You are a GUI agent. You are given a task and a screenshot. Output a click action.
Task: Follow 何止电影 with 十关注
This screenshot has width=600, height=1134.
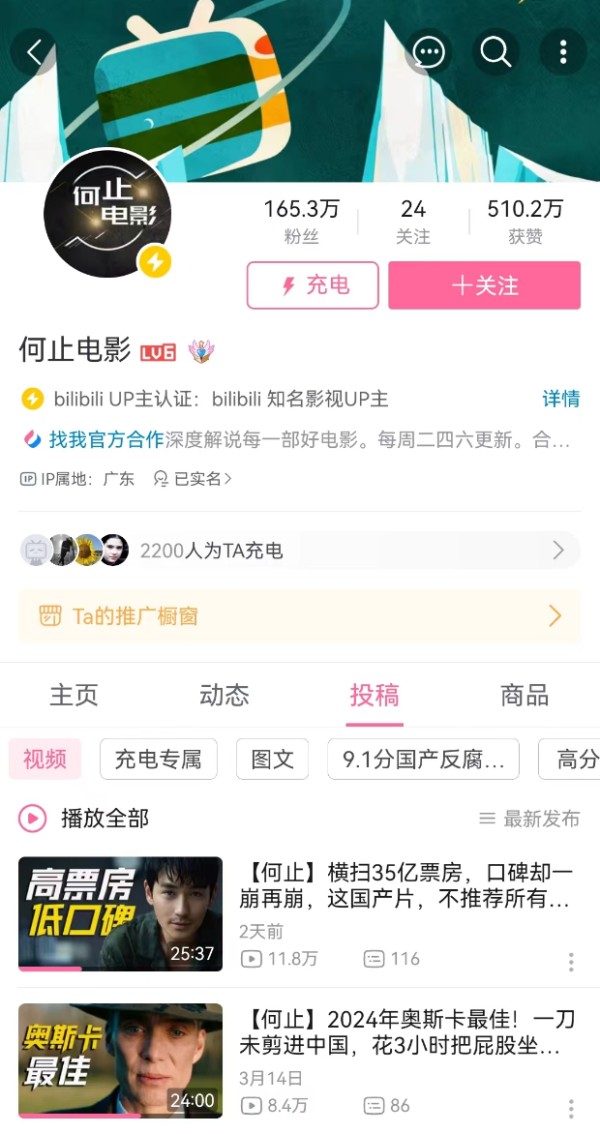click(484, 286)
